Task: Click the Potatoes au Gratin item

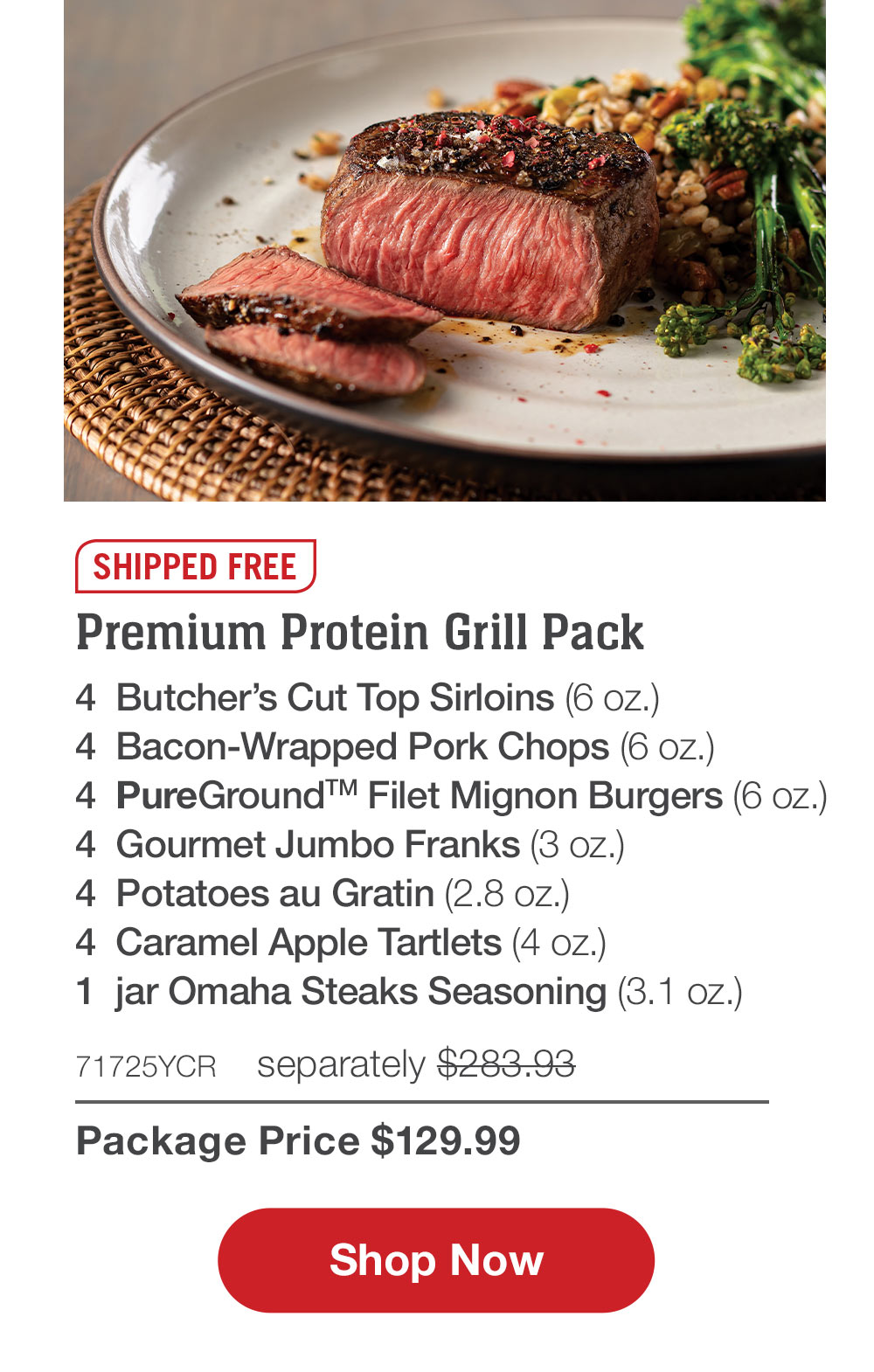Action: (x=323, y=893)
